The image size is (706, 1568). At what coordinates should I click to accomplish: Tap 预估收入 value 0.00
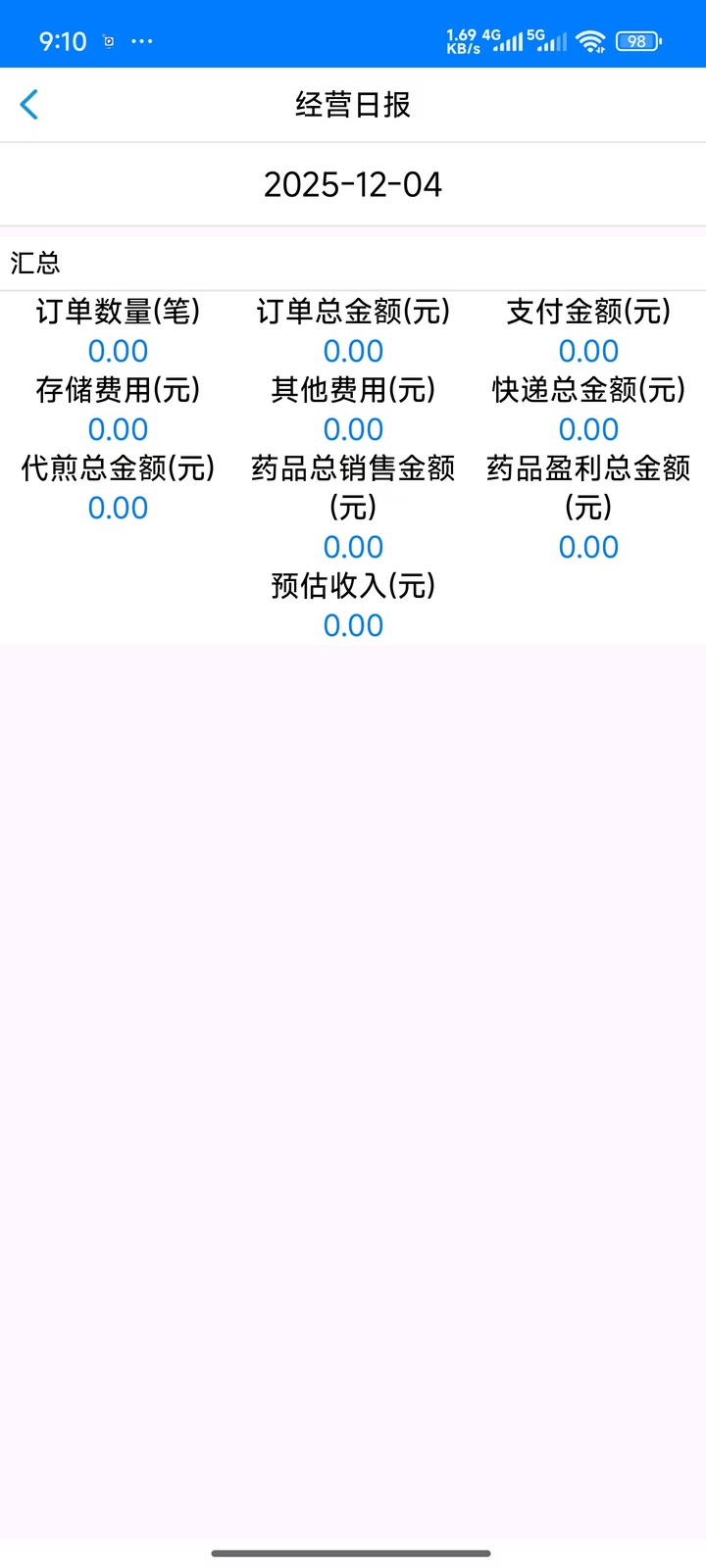click(353, 625)
